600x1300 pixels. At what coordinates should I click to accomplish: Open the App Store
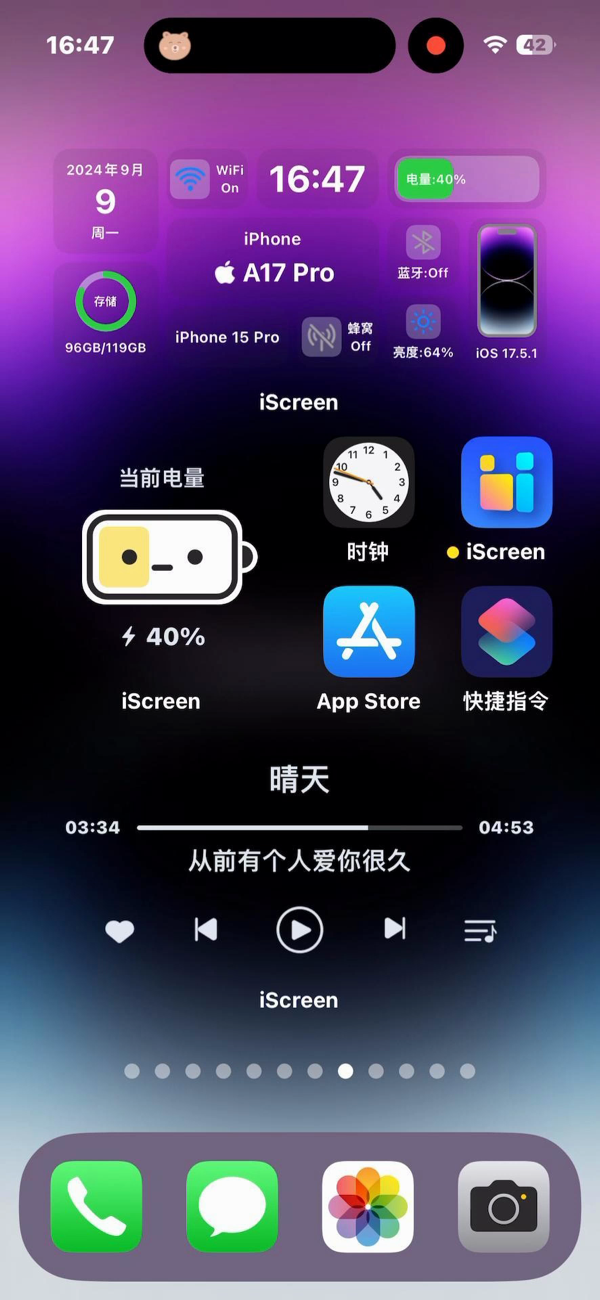pos(368,632)
